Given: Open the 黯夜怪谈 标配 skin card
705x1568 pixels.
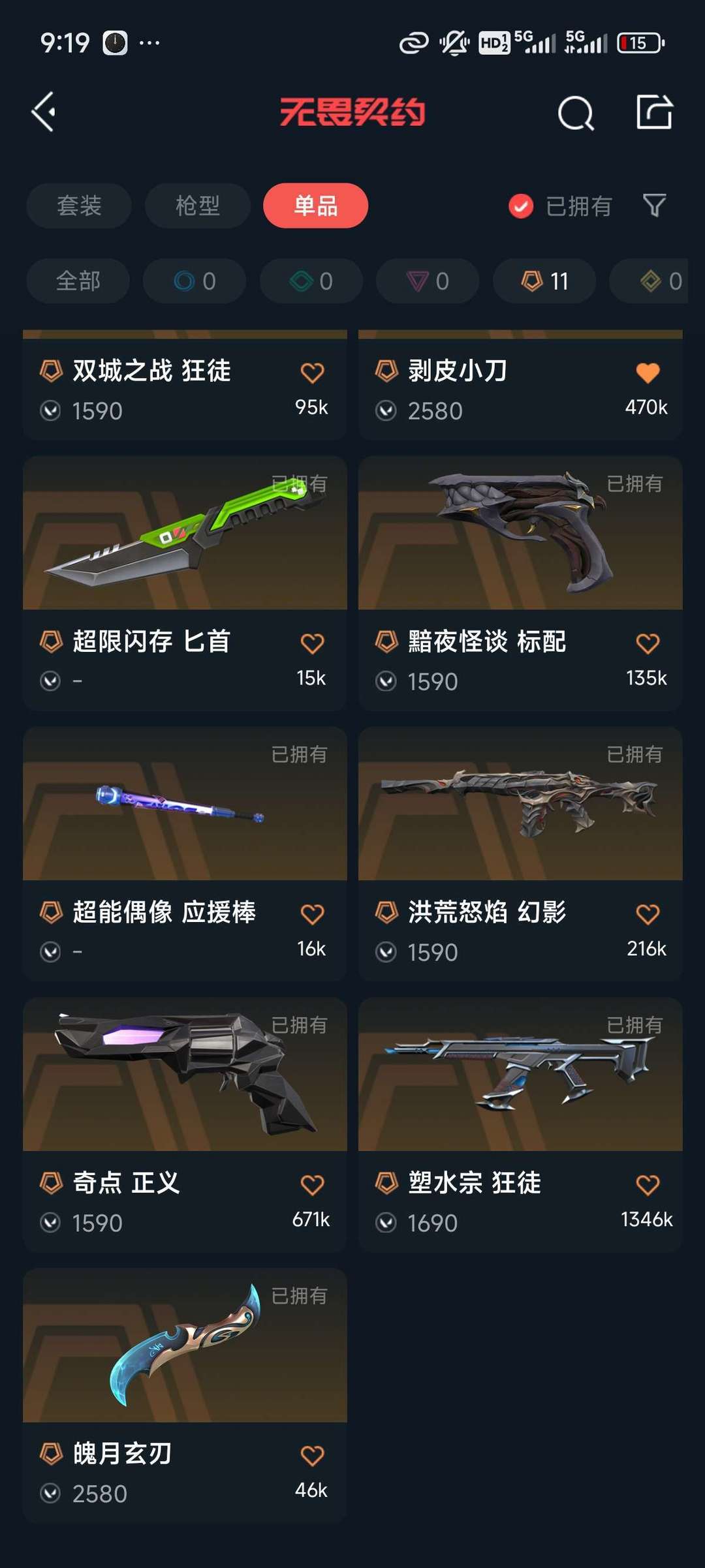Looking at the screenshot, I should point(520,583).
